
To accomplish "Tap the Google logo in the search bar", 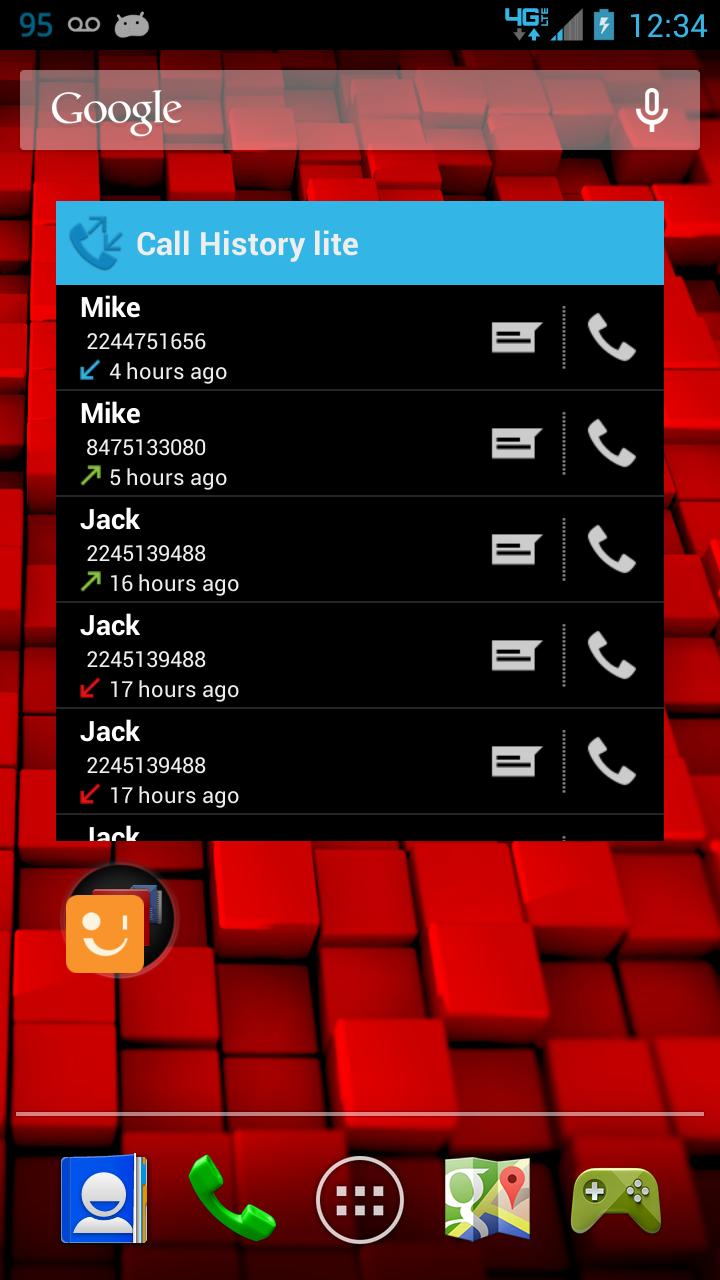I will click(117, 110).
